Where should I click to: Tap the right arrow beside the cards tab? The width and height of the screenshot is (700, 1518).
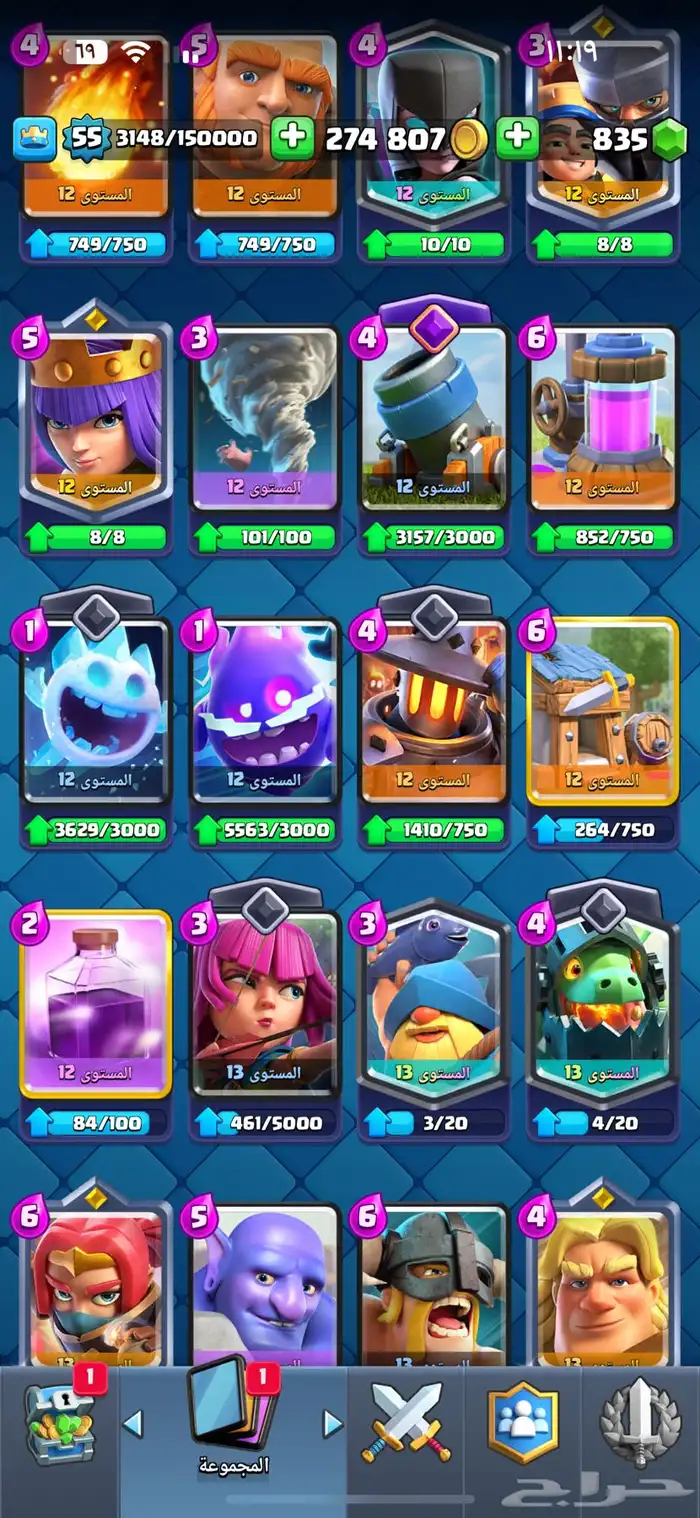333,1423
